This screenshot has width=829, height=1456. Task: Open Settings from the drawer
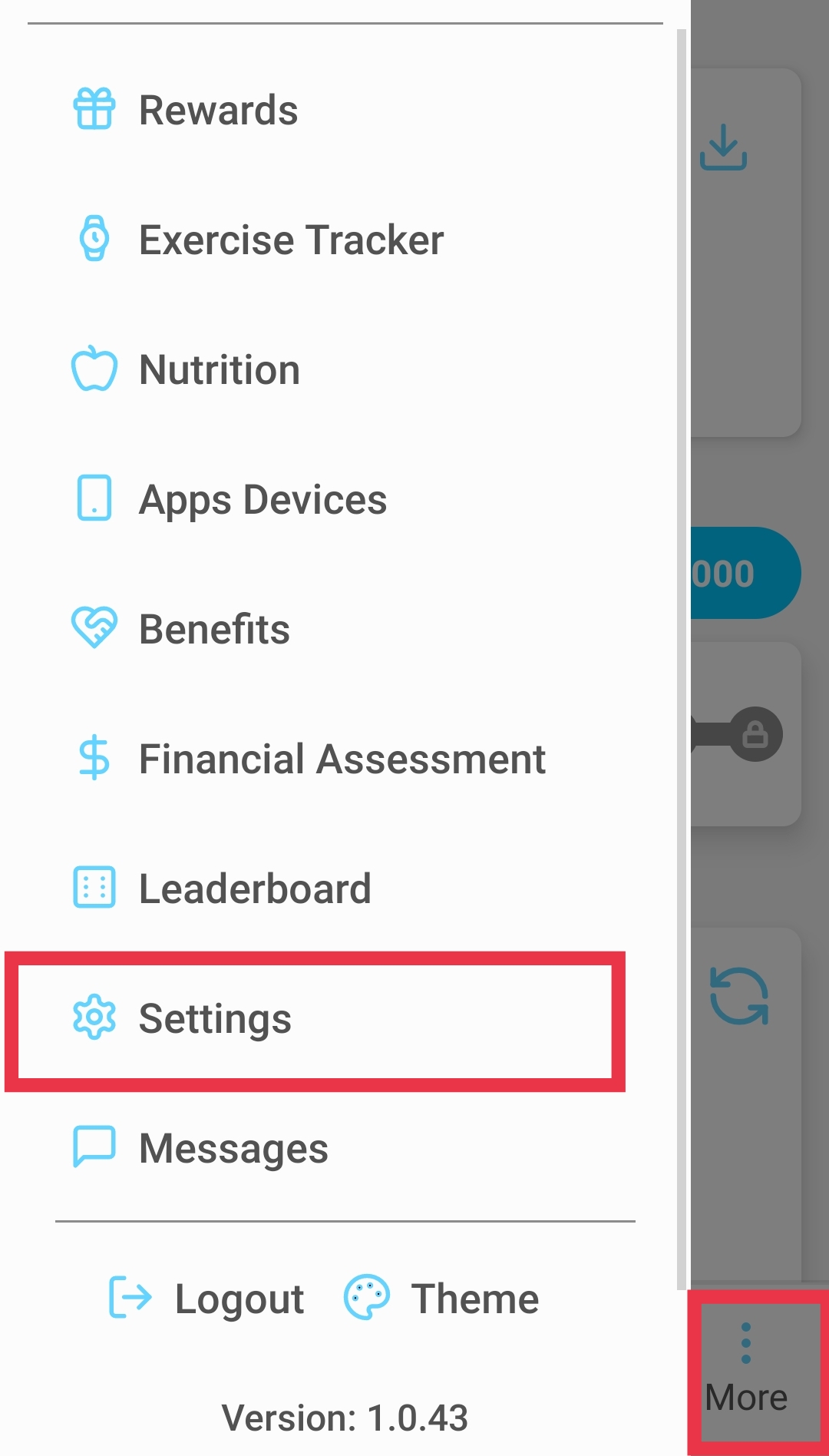point(315,1019)
